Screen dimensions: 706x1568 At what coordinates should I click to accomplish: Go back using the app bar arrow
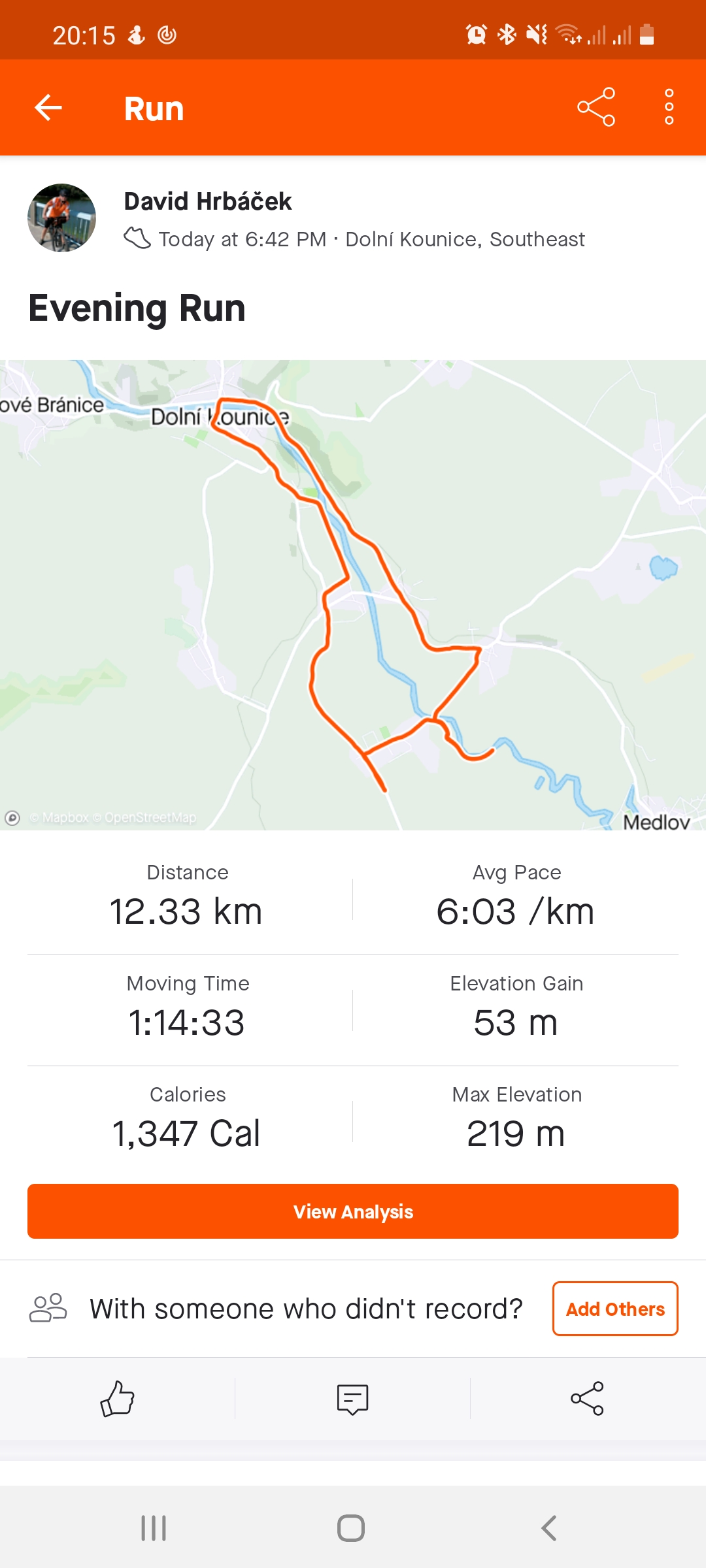[48, 108]
